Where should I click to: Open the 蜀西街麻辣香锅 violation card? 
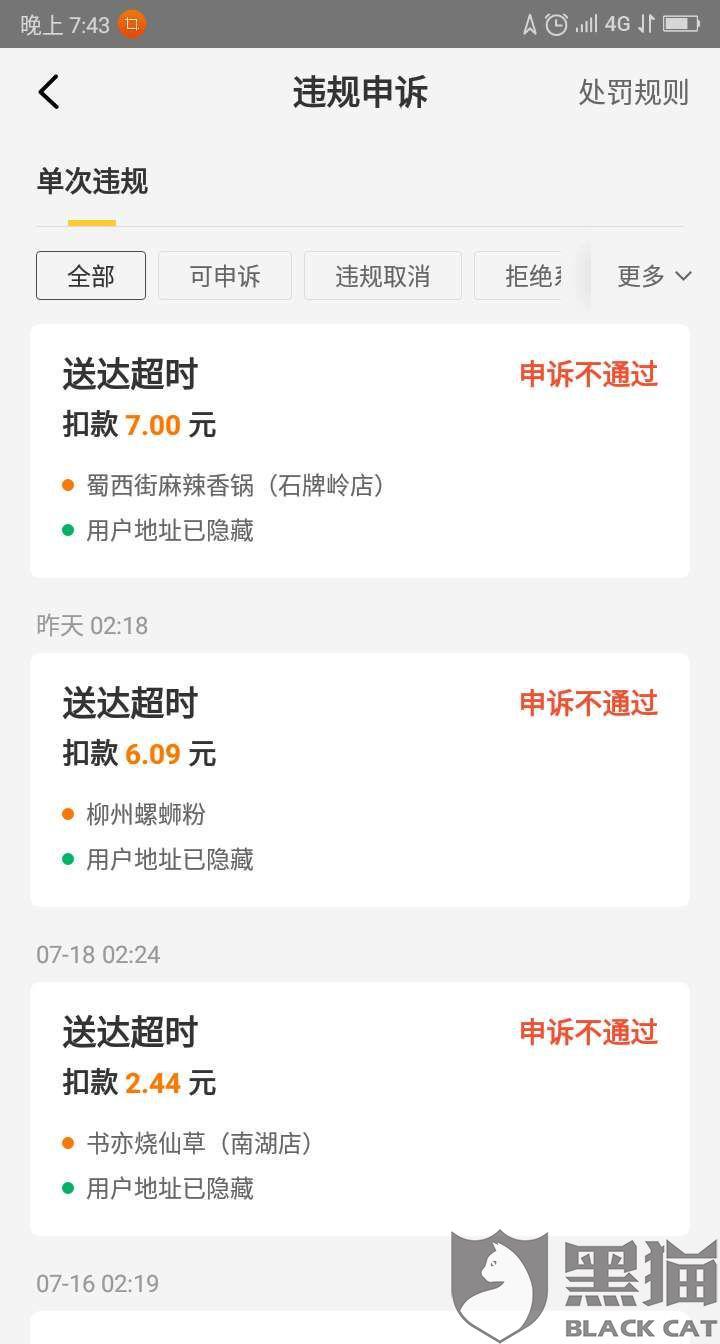click(360, 451)
